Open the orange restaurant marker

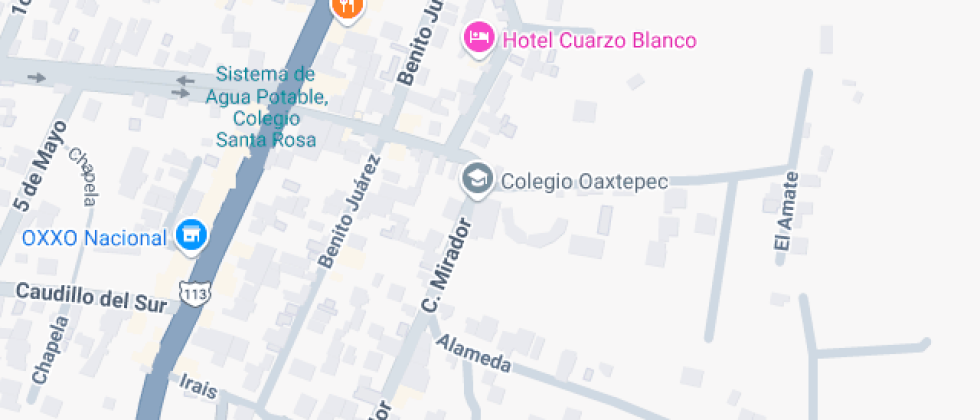point(347,7)
